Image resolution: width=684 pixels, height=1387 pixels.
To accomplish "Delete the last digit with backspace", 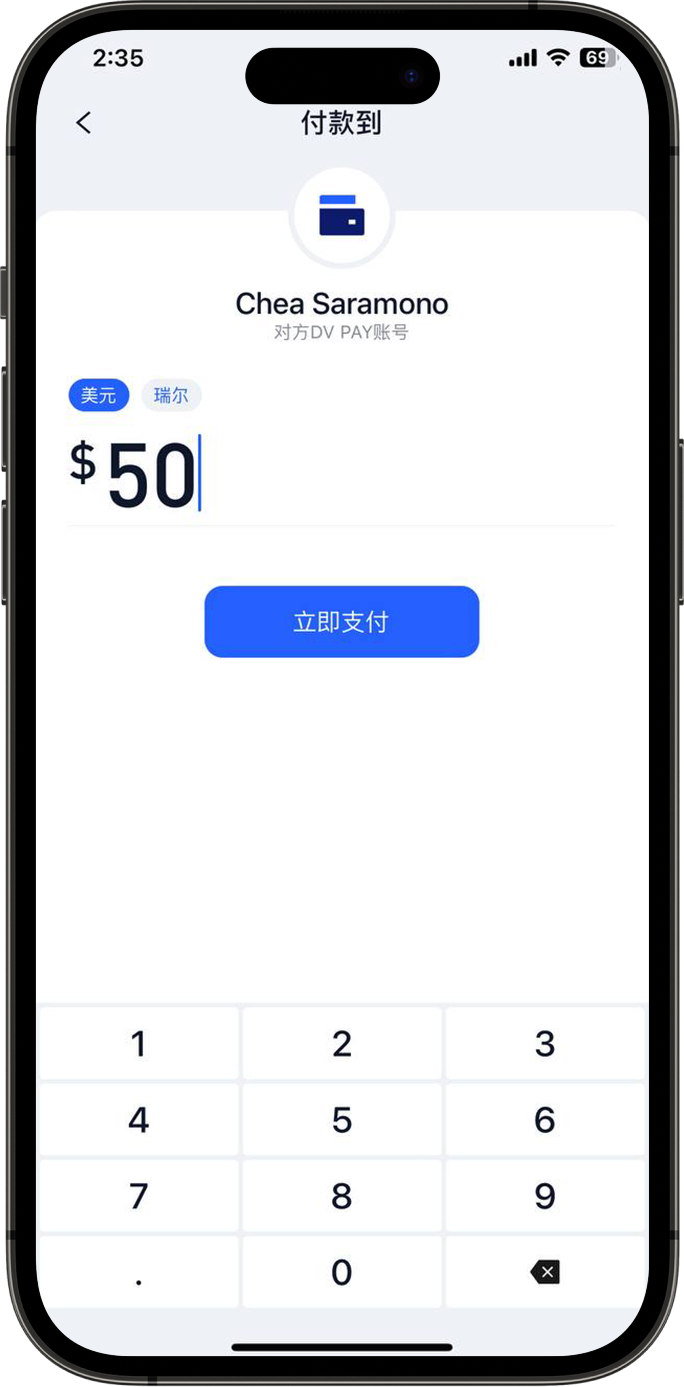I will click(x=544, y=1272).
